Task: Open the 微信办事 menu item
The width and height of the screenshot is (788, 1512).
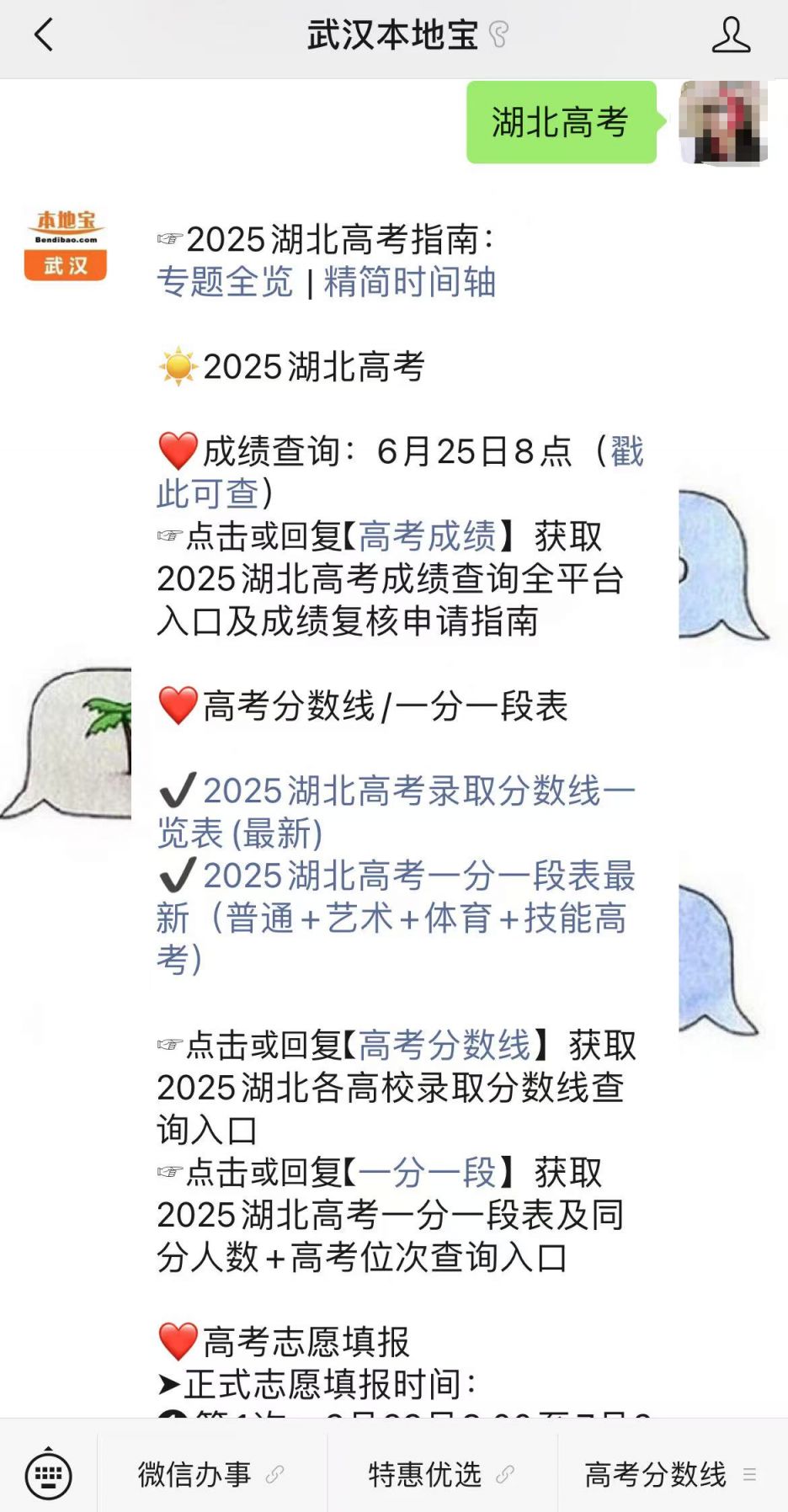Action: click(x=212, y=1474)
